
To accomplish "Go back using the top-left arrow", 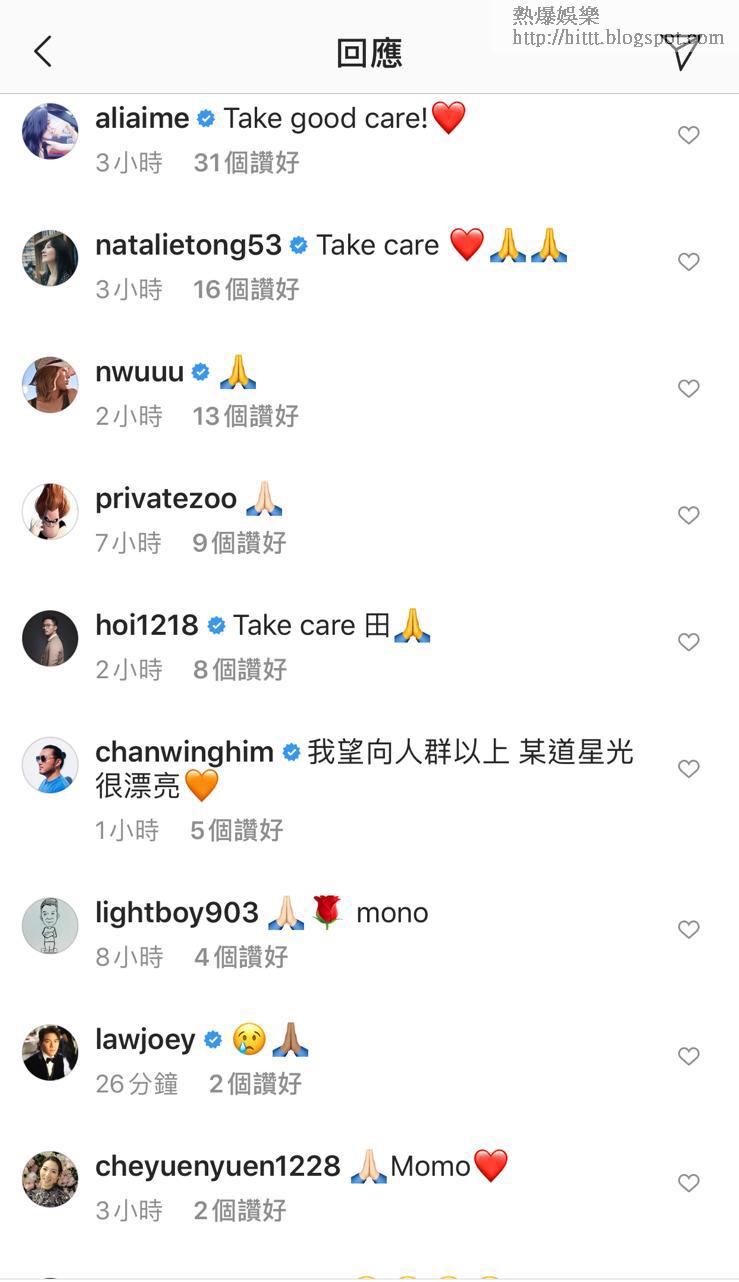I will 42,51.
